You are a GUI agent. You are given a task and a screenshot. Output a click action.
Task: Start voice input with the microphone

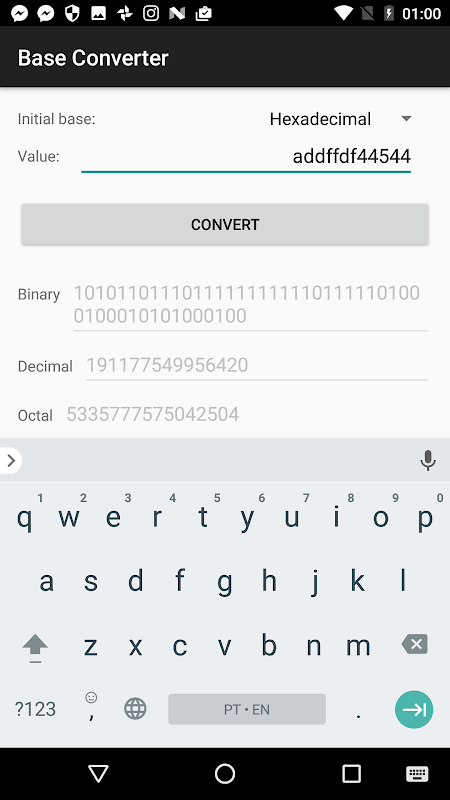428,461
